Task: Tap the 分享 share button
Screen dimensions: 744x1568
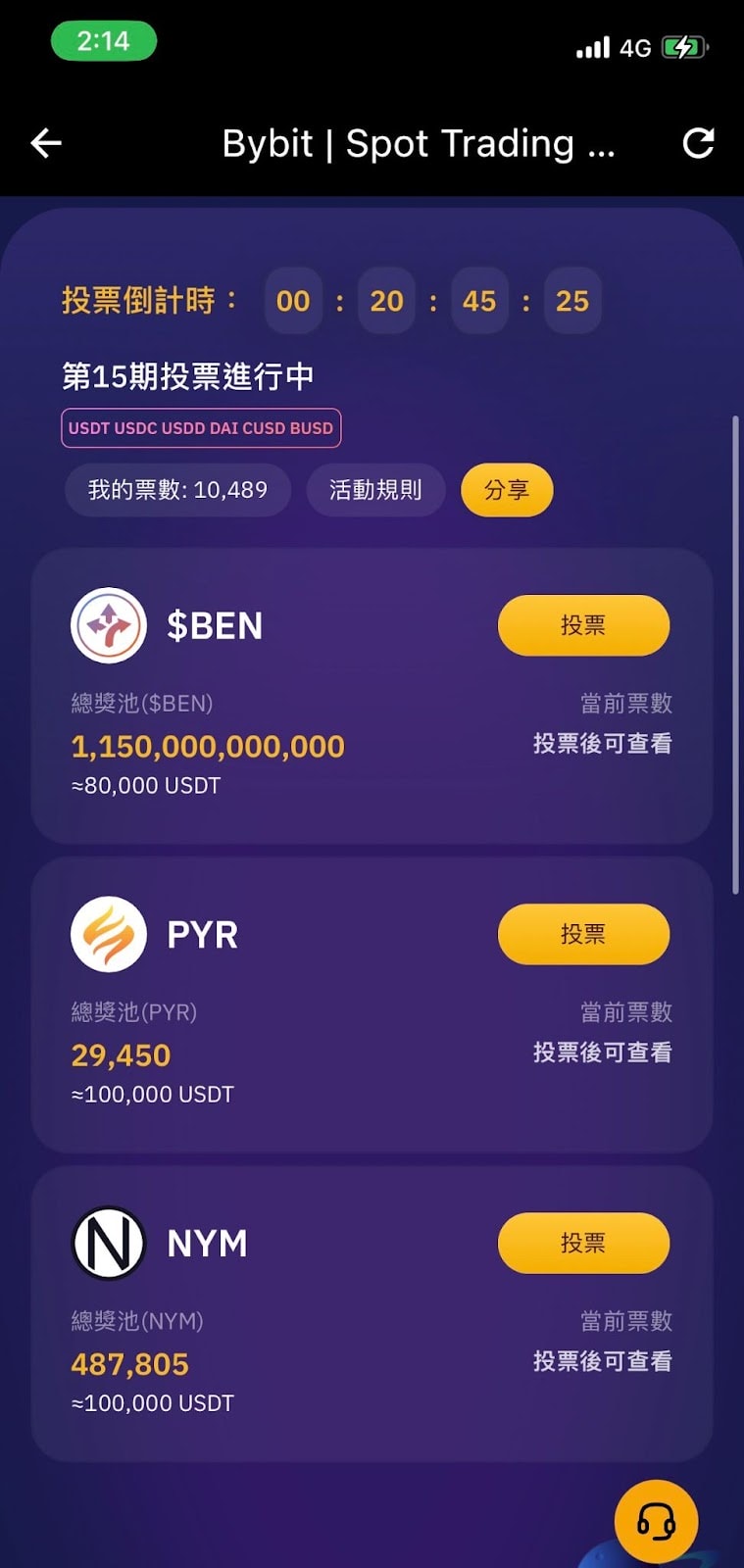Action: coord(507,490)
